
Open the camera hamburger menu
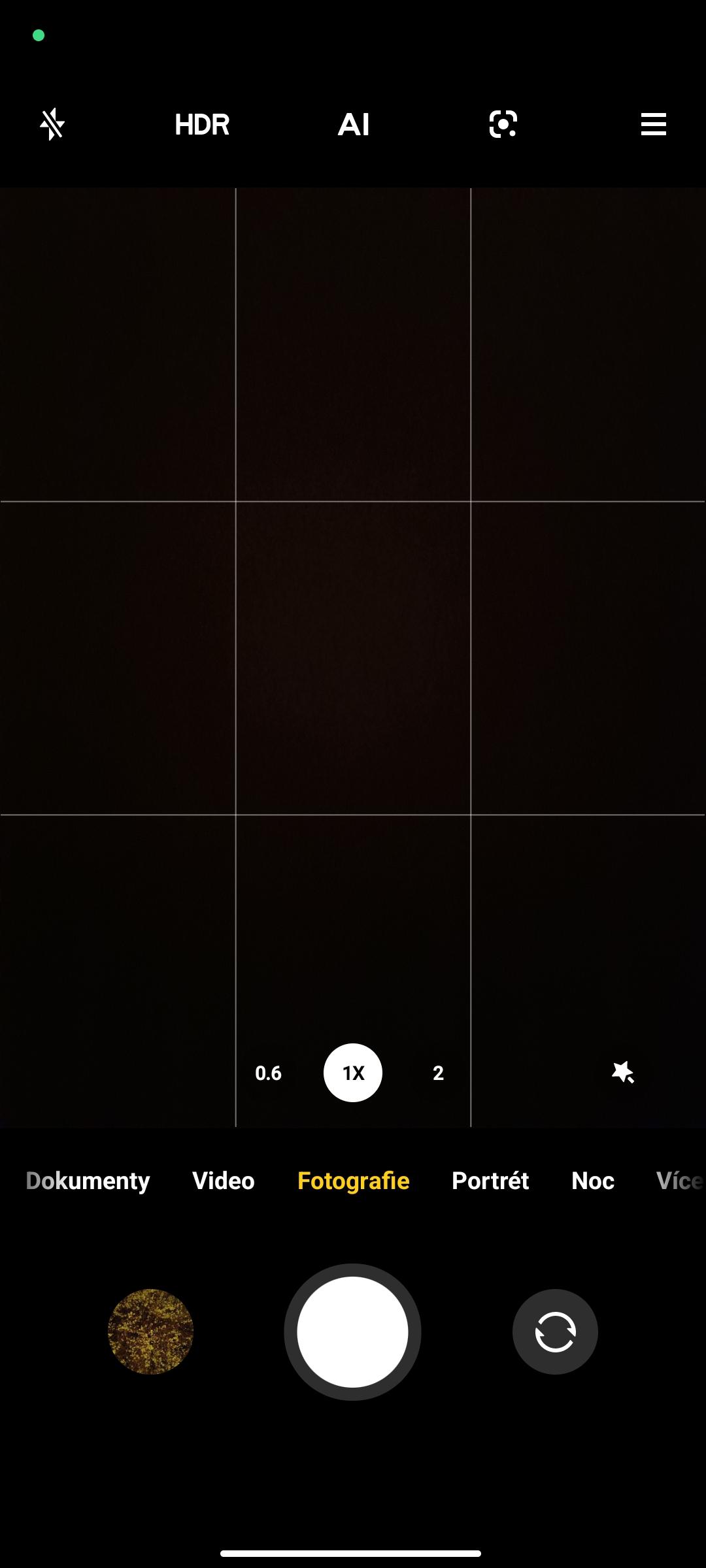654,124
